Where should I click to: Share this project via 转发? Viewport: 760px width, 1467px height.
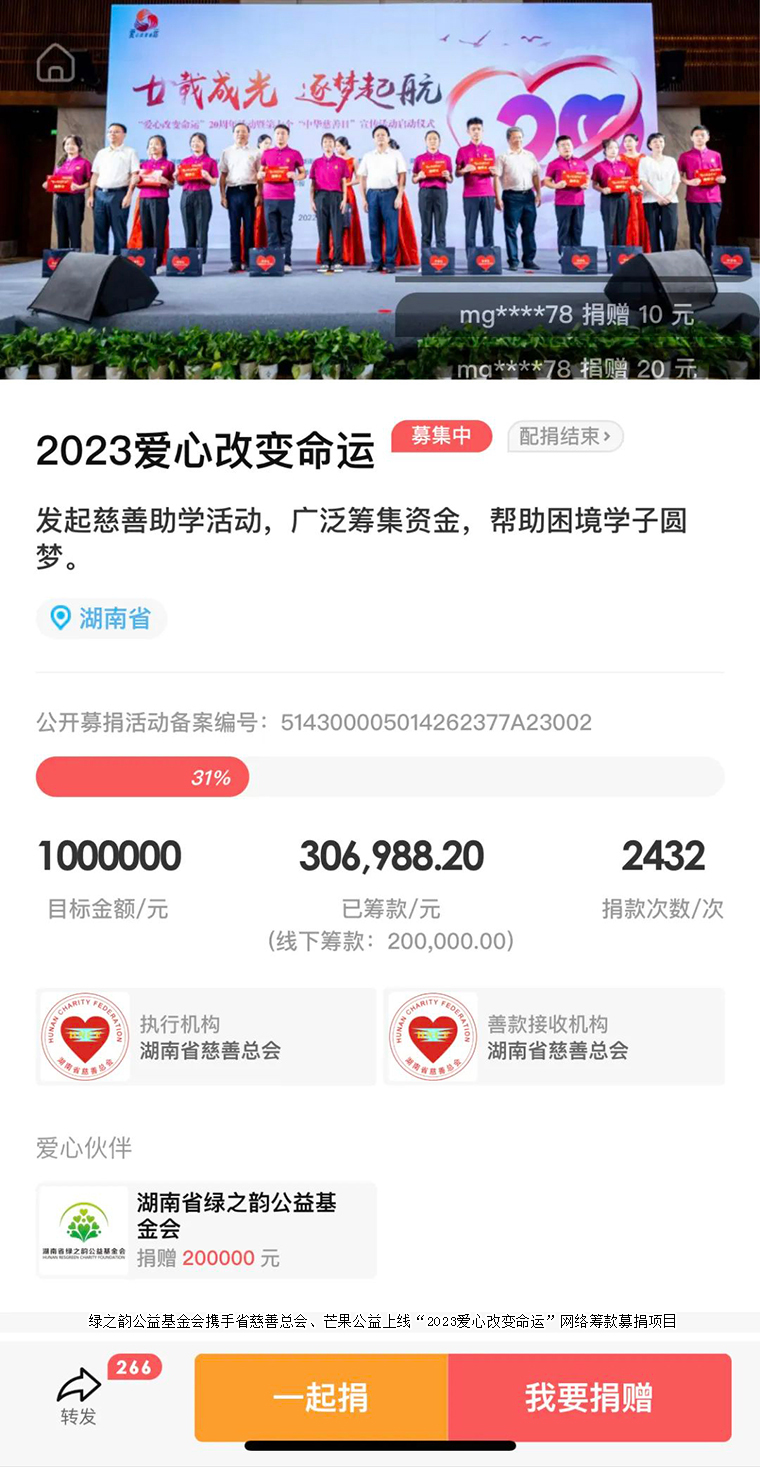78,1397
